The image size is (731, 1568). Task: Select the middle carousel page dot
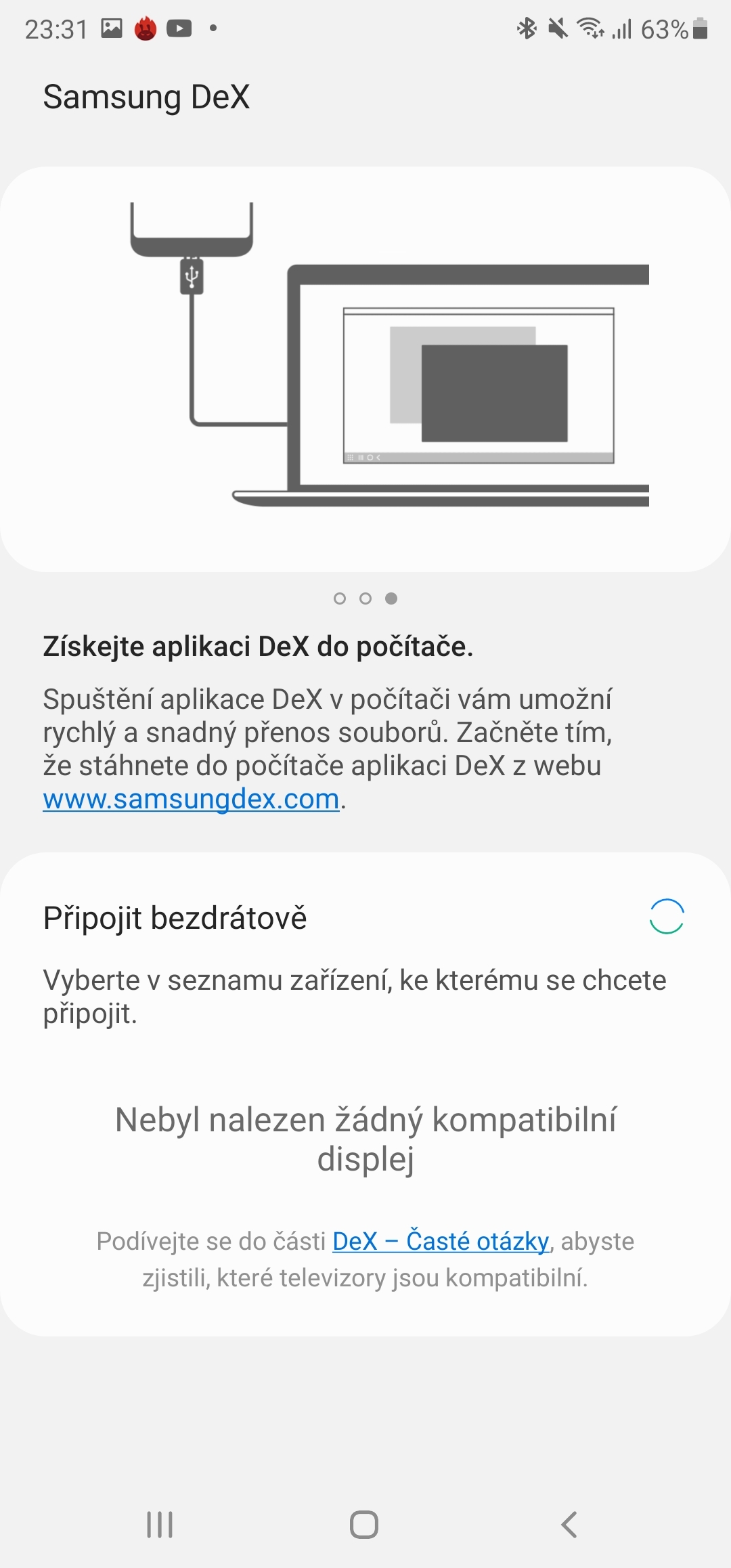[365, 598]
